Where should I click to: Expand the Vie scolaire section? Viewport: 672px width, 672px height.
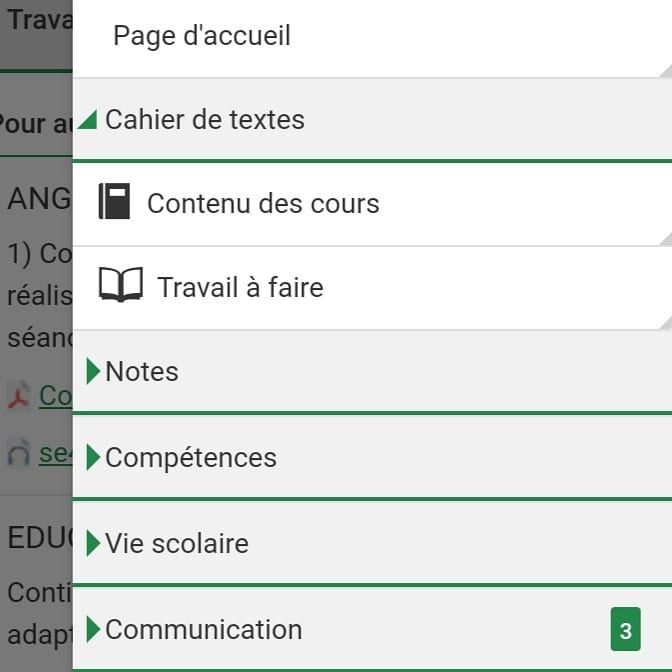click(x=176, y=544)
